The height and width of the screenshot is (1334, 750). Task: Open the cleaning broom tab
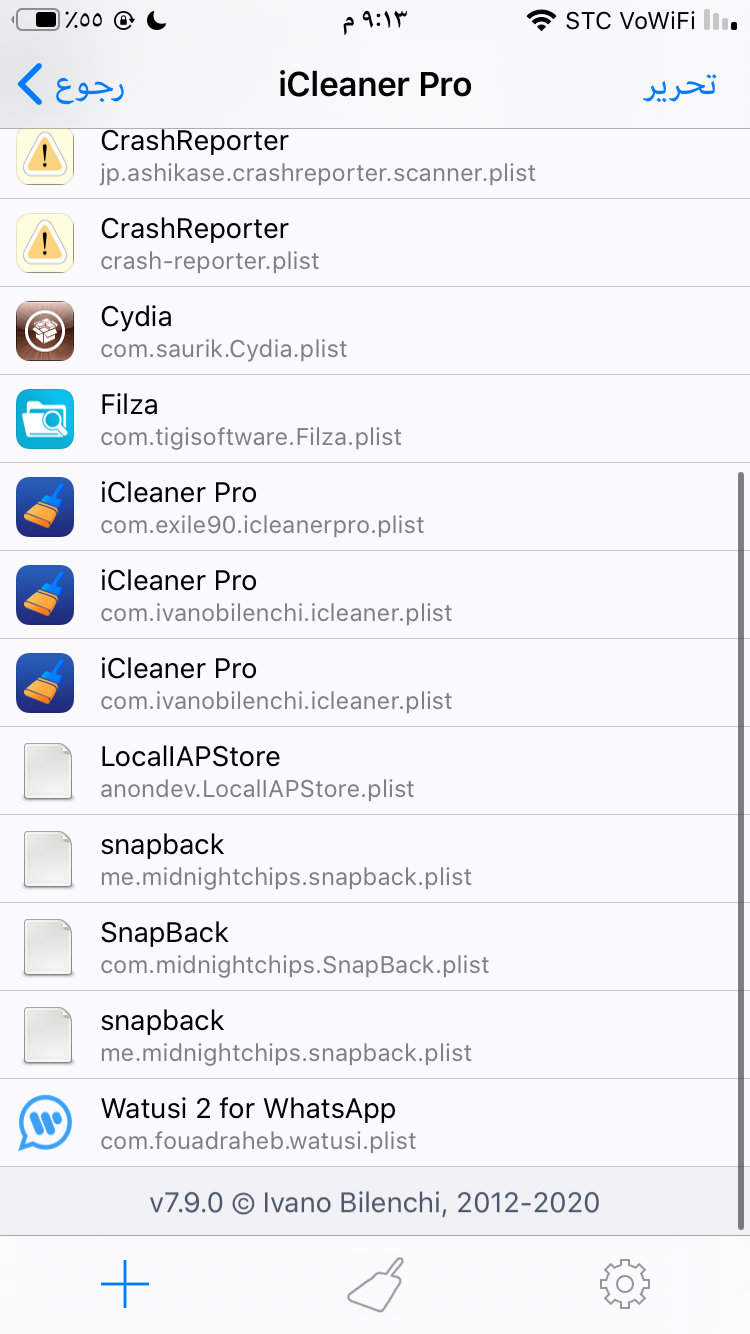tap(375, 1284)
